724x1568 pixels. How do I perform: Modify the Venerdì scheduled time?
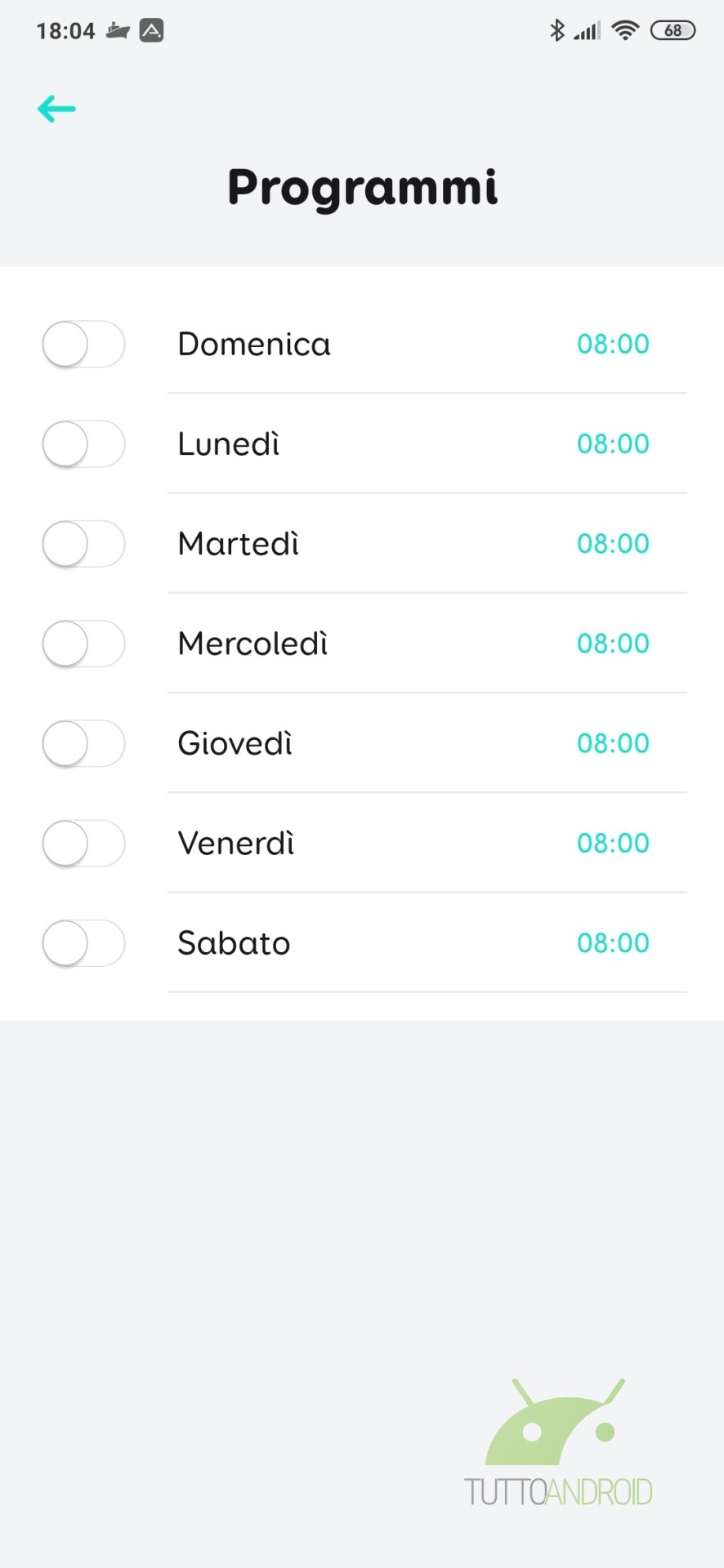point(613,843)
